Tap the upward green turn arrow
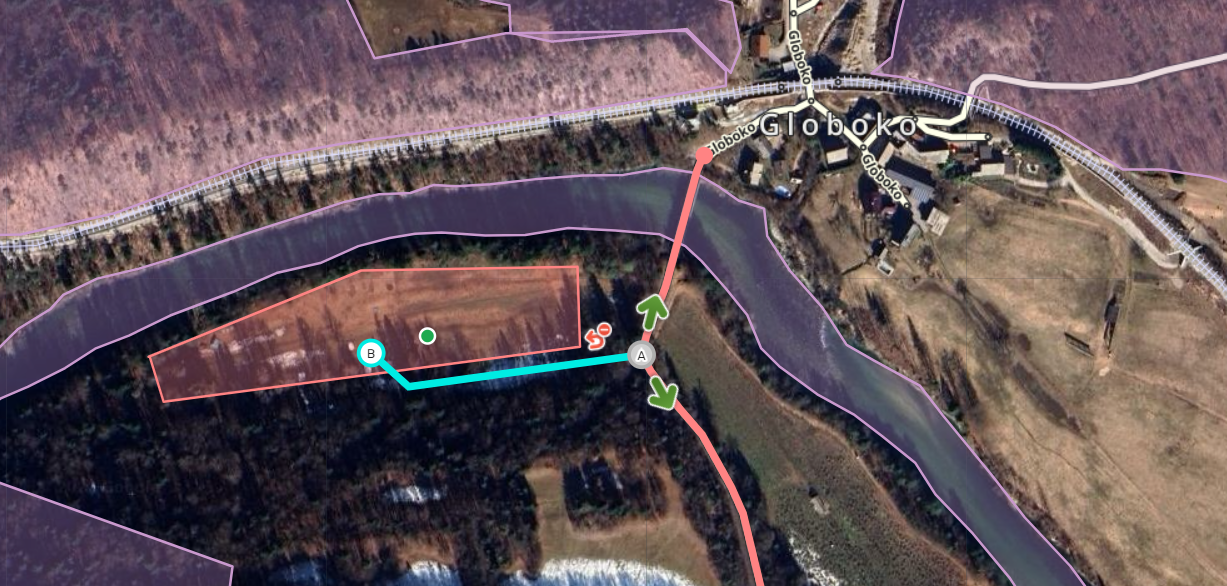Viewport: 1227px width, 586px height. tap(652, 311)
